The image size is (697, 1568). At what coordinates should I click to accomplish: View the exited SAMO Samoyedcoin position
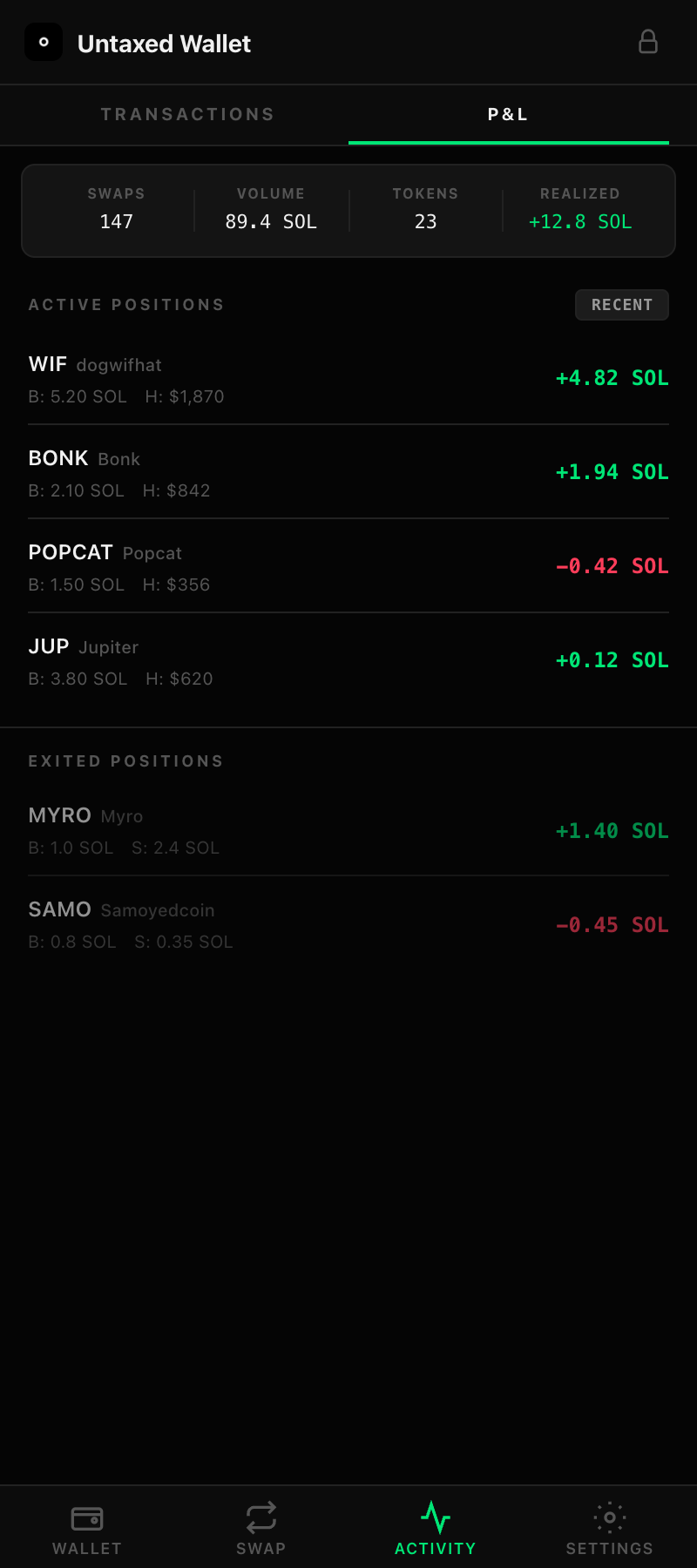tap(348, 924)
